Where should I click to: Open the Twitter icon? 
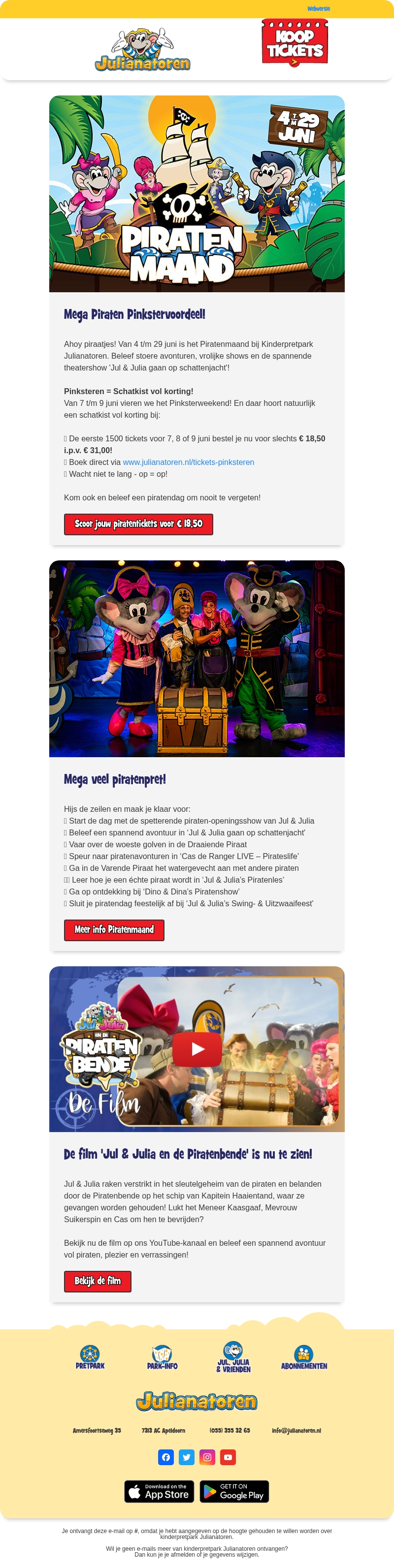(x=186, y=1457)
